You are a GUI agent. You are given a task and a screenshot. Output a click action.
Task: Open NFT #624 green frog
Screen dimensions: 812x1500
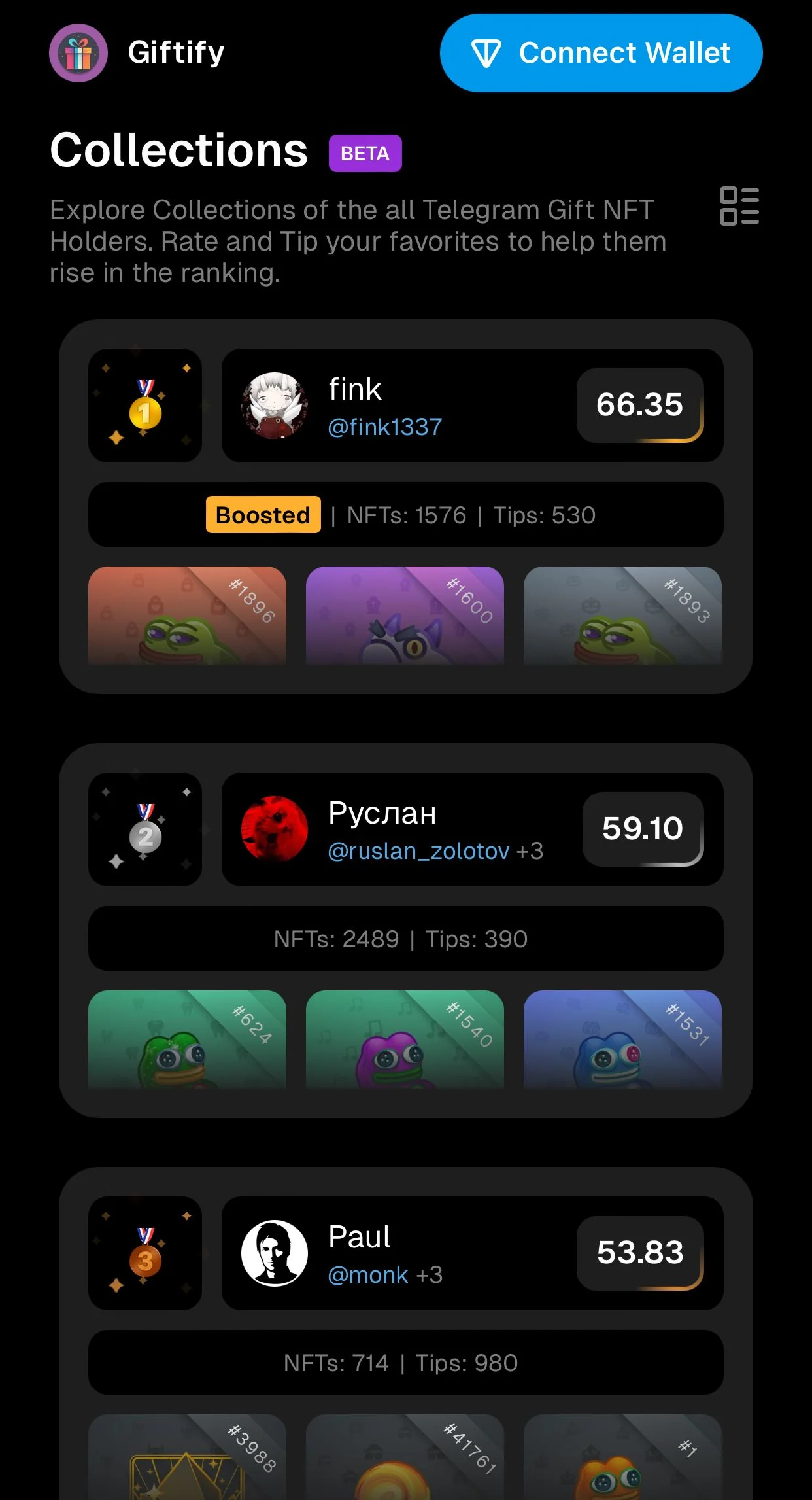[187, 1039]
